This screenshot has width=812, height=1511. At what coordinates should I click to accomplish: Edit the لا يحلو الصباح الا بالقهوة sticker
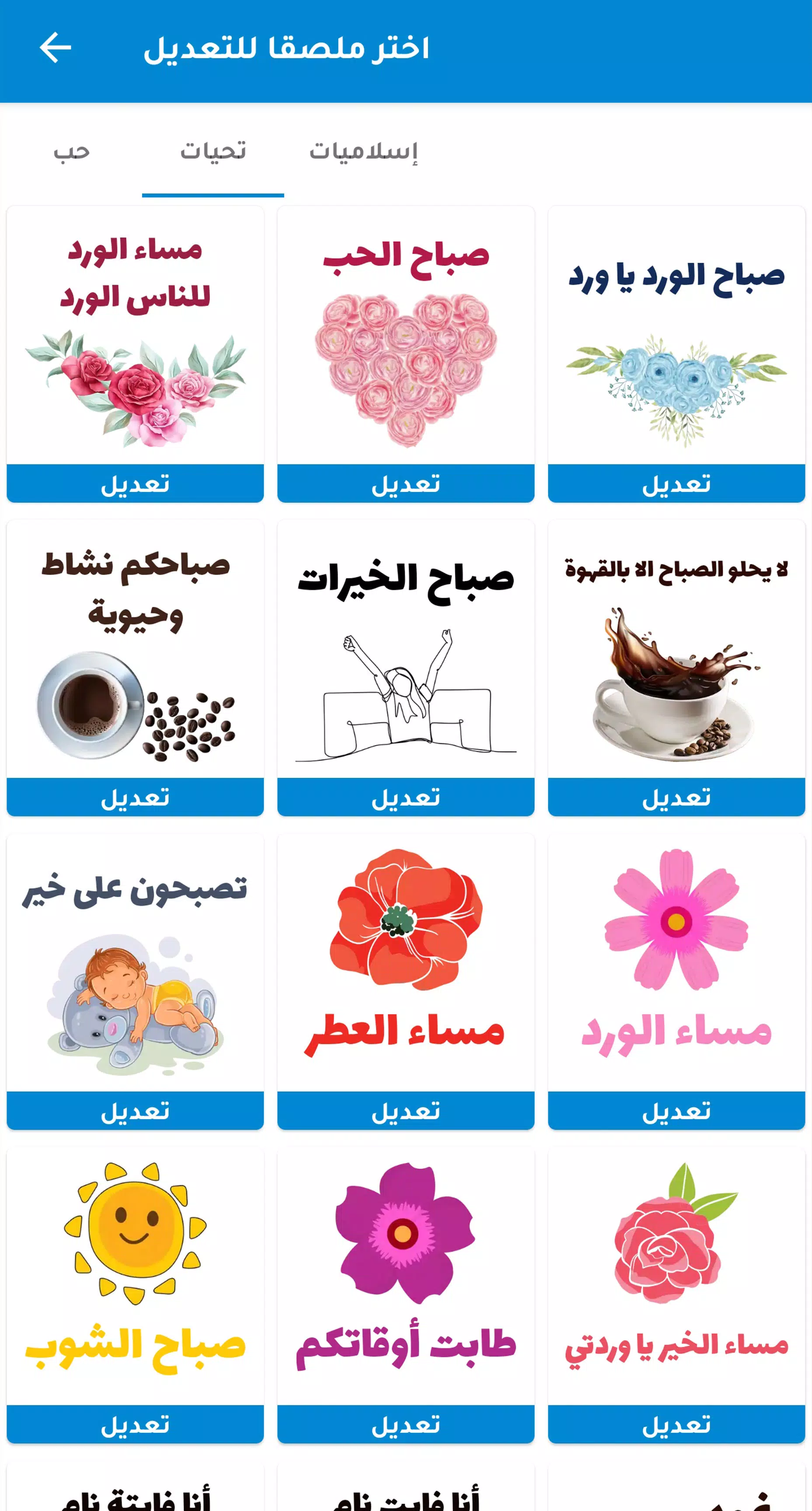coord(677,797)
